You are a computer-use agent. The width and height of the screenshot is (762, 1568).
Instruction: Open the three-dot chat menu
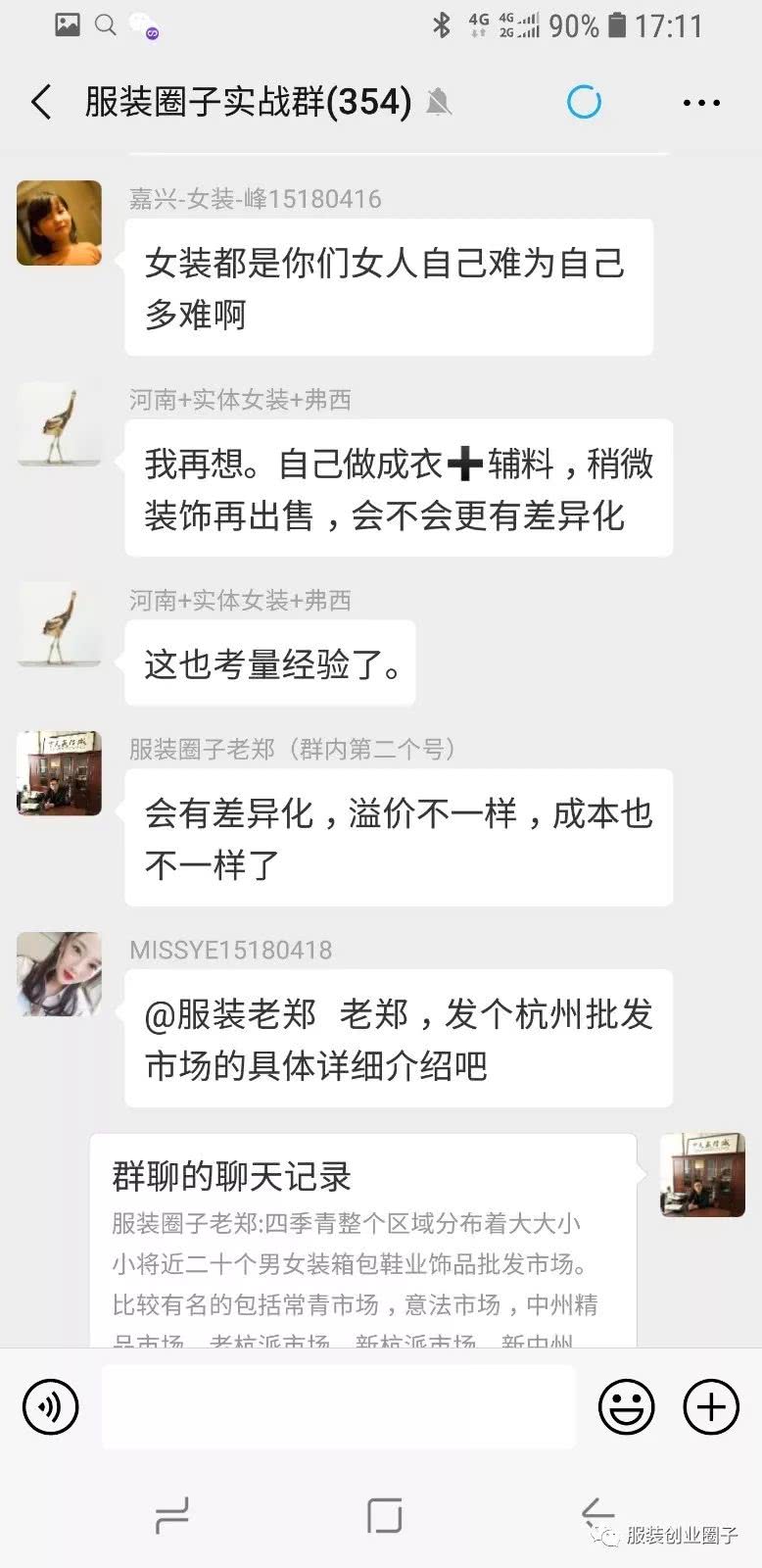coord(701,102)
